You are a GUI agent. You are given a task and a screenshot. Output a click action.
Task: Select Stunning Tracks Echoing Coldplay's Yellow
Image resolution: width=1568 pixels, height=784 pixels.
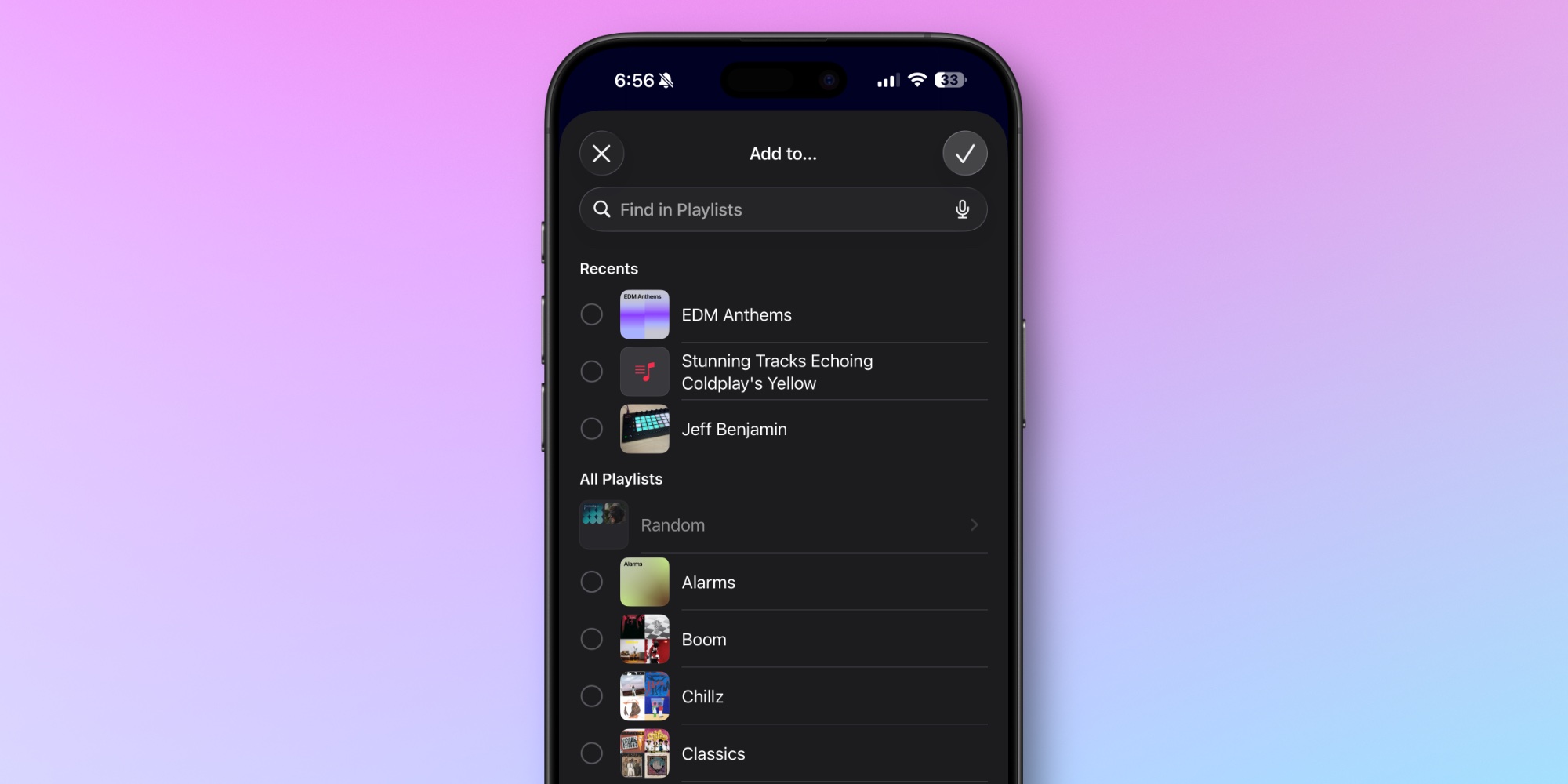(x=592, y=372)
